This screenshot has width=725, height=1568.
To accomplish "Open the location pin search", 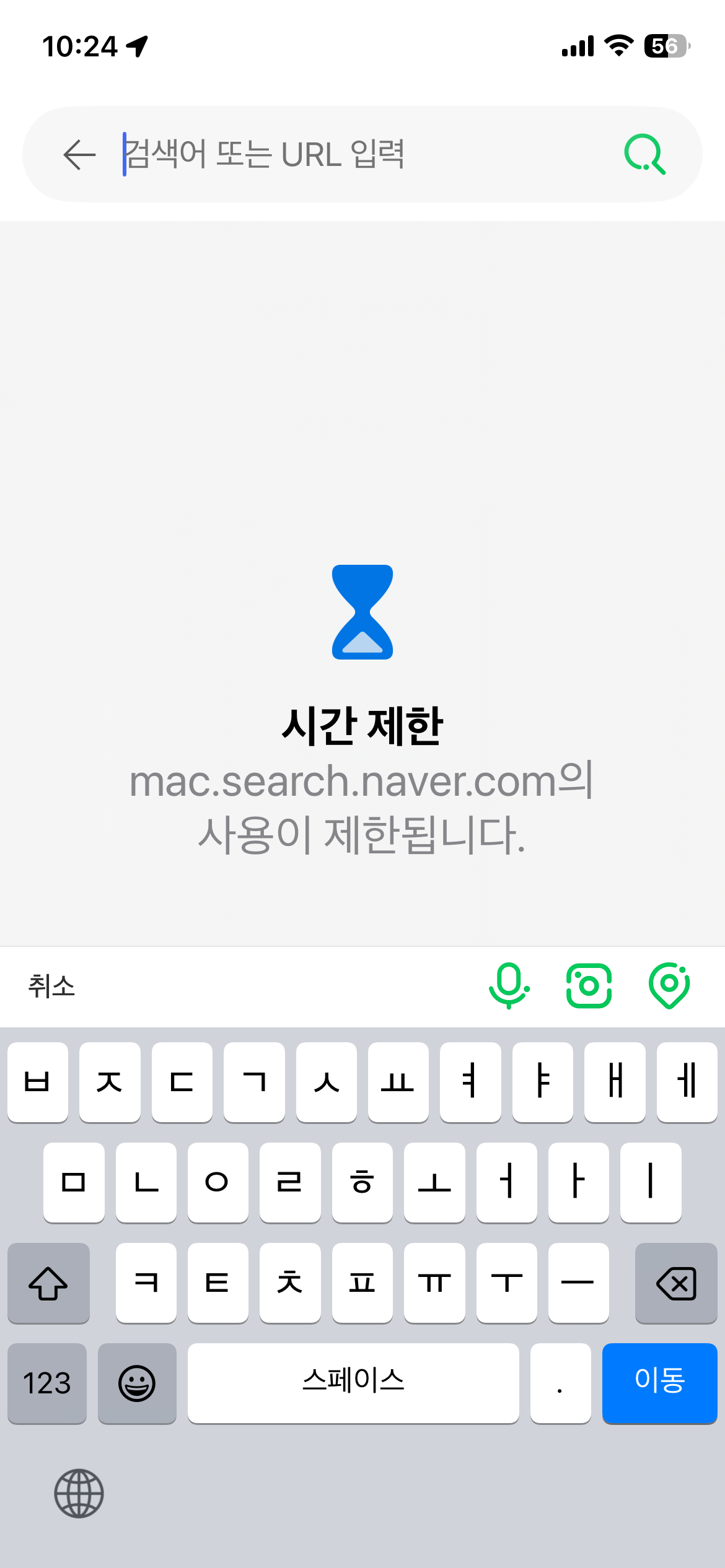I will click(x=669, y=985).
